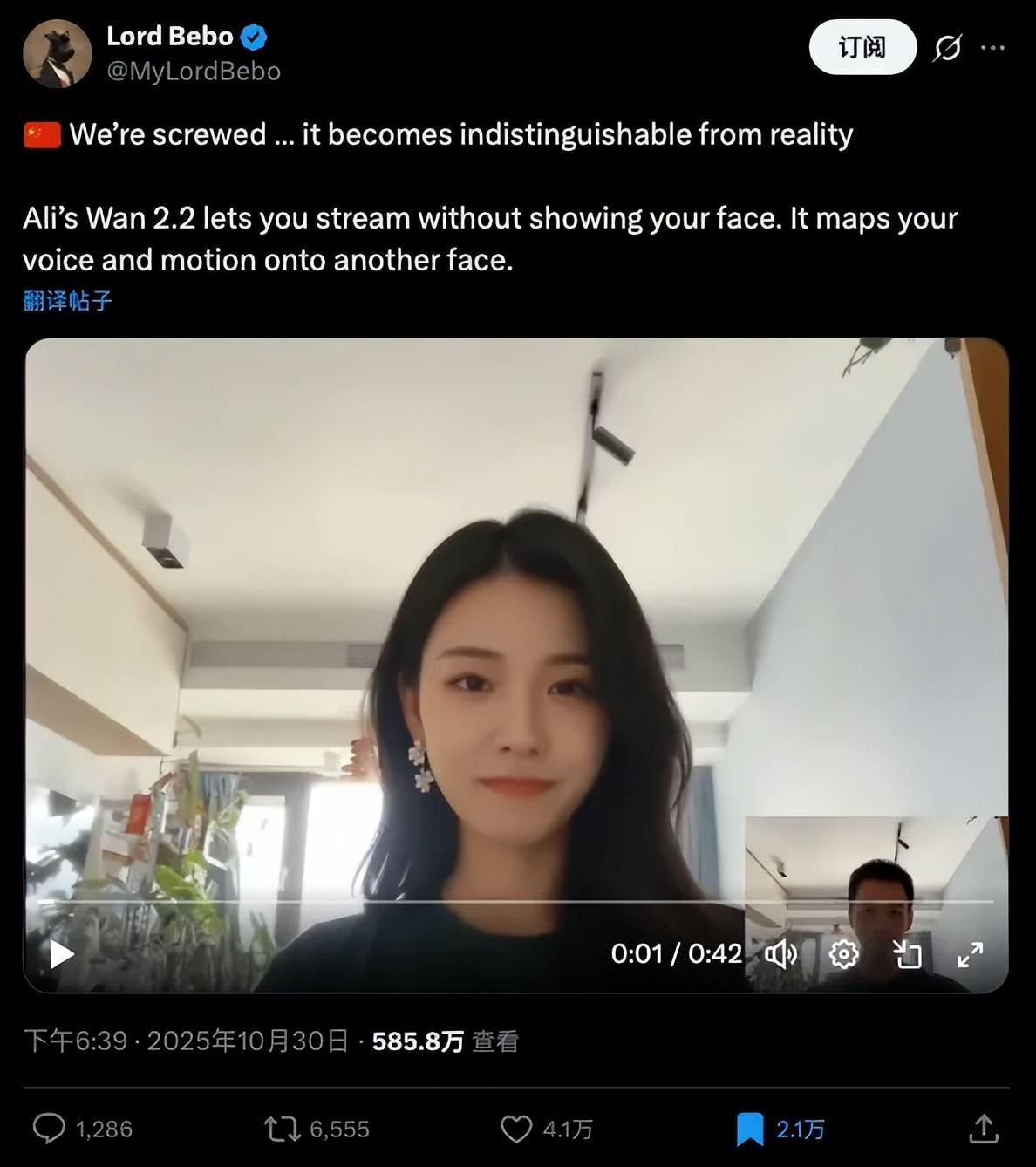
Task: Open the post's overflow menu
Action: pyautogui.click(x=992, y=48)
